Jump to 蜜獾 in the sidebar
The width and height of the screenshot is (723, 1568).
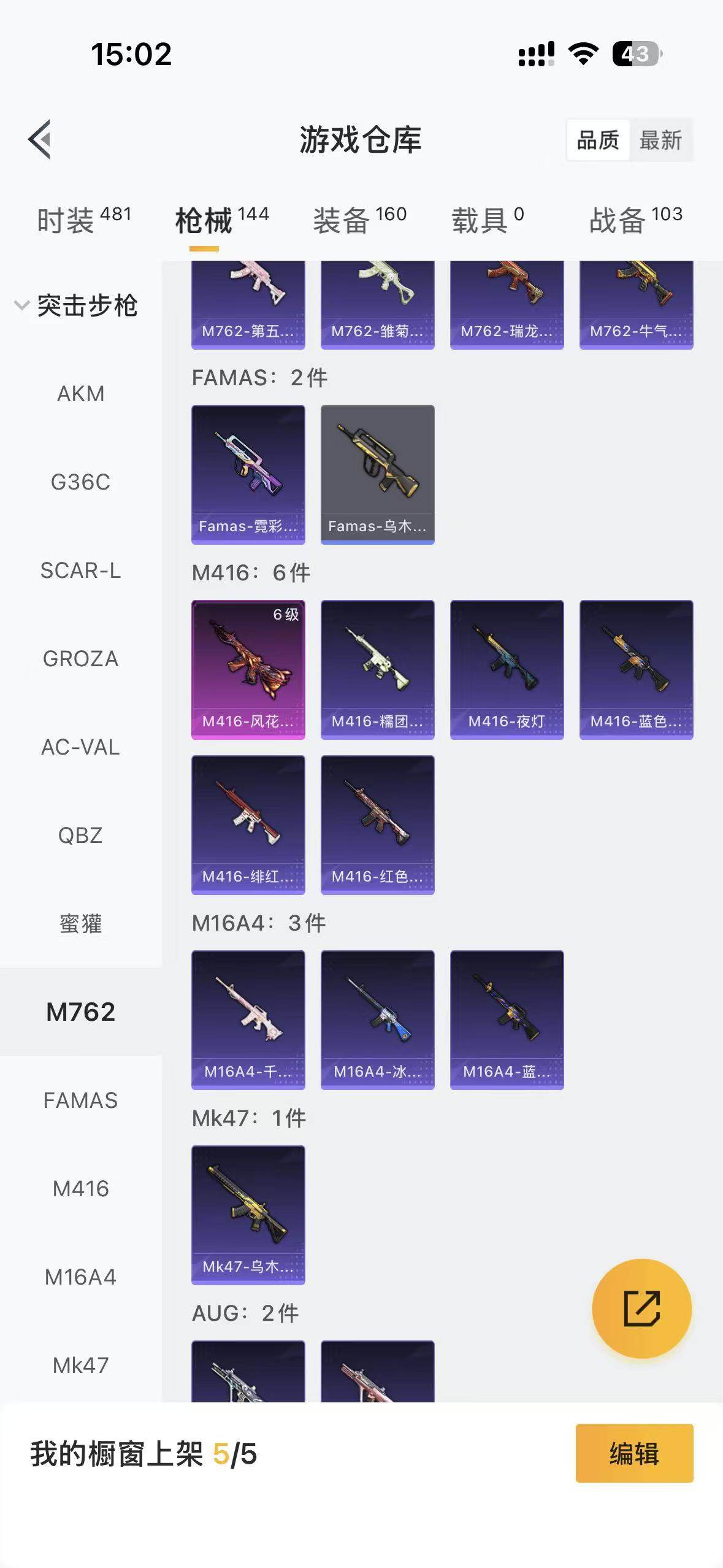81,924
